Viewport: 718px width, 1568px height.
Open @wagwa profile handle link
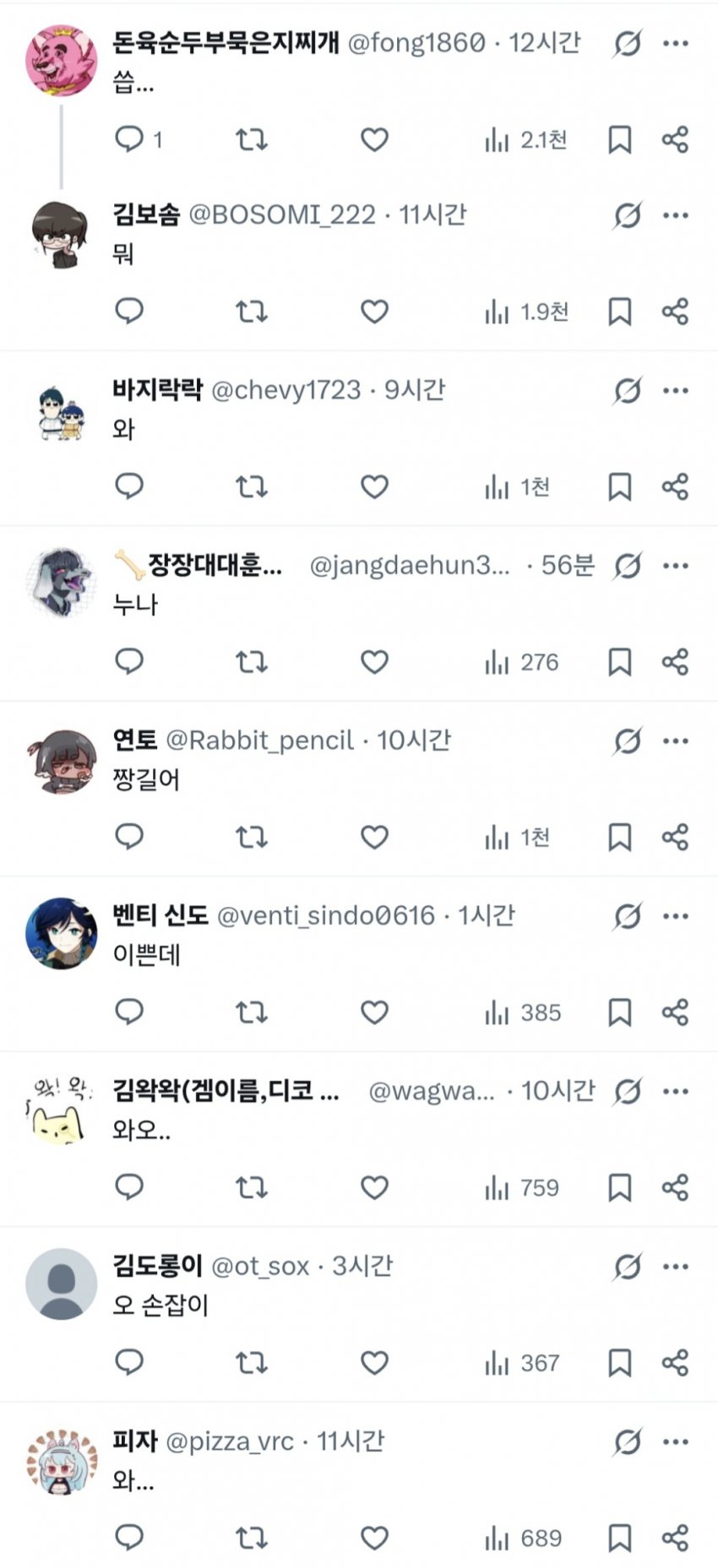(432, 1091)
